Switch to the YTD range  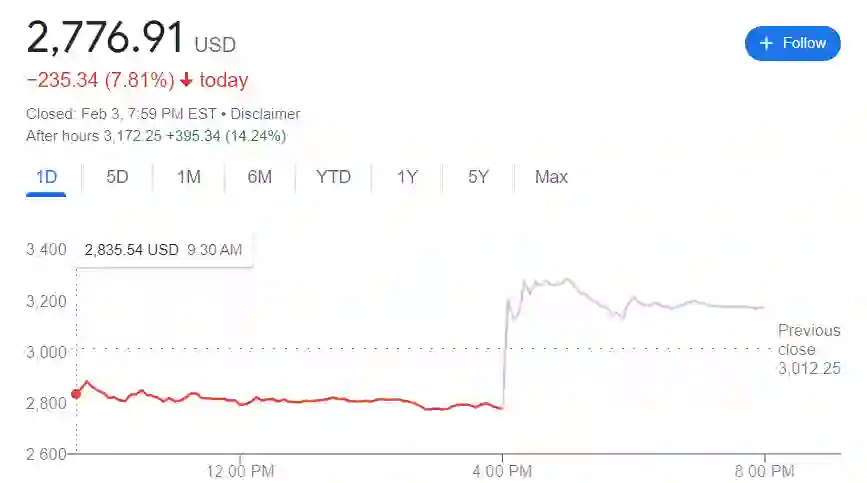333,177
